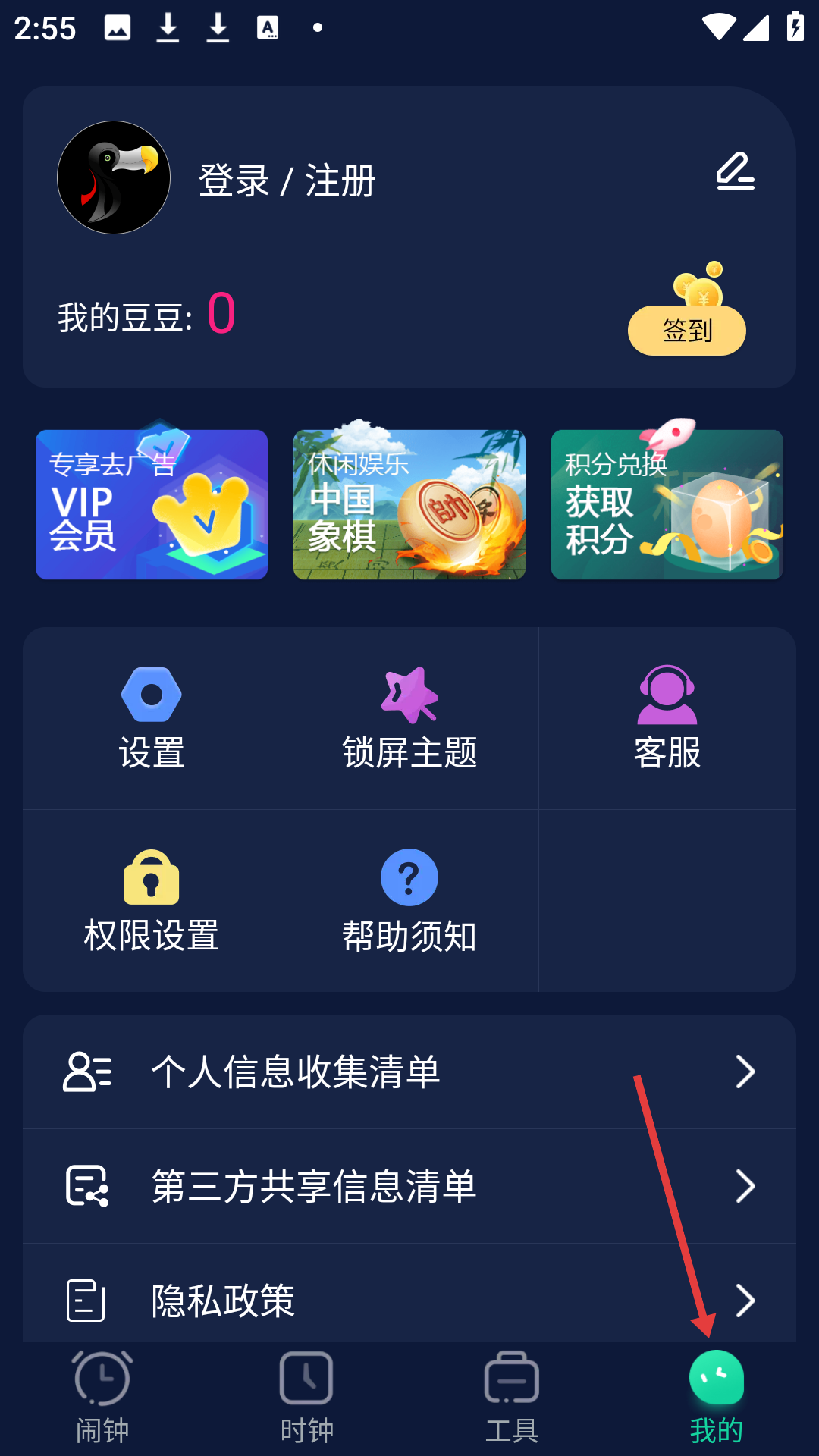
Task: Click the 登录 / 注册 login link
Action: tap(286, 180)
